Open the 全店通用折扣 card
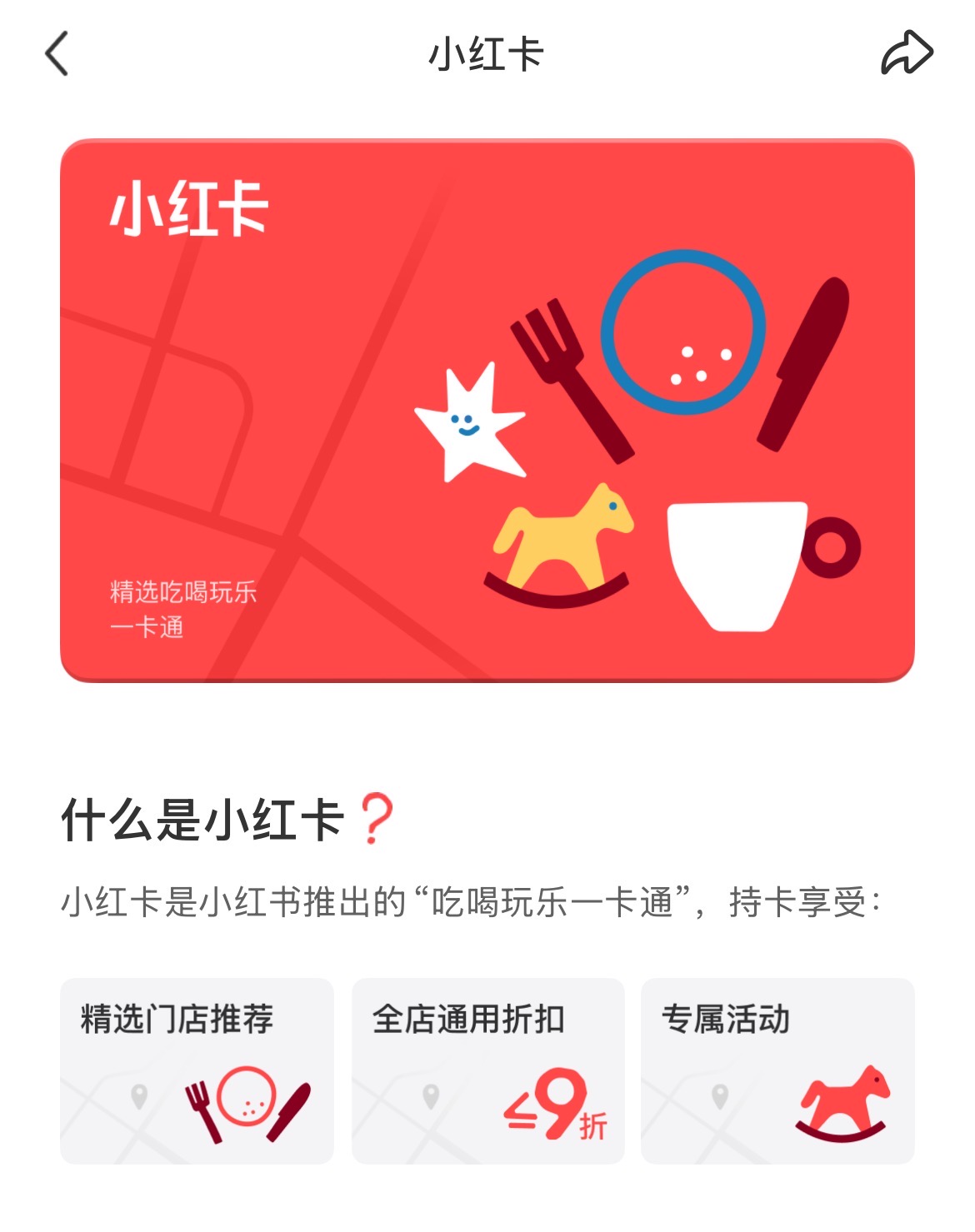 point(487,1070)
